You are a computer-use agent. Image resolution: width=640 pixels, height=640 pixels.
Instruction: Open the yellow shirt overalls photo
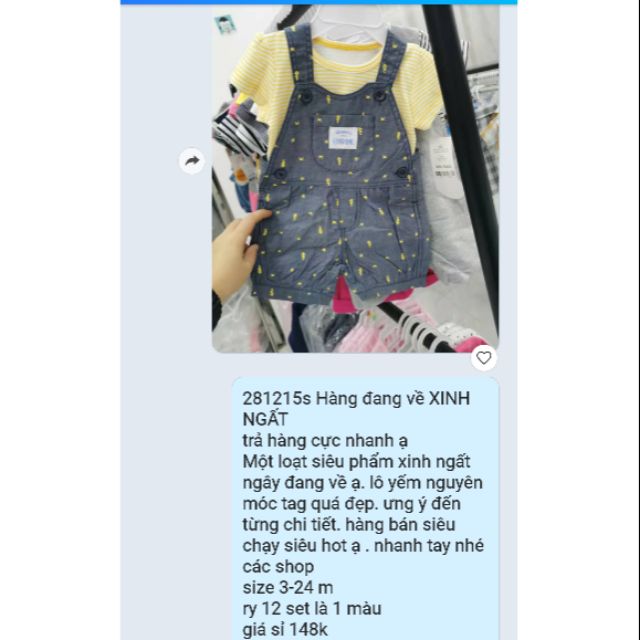354,180
